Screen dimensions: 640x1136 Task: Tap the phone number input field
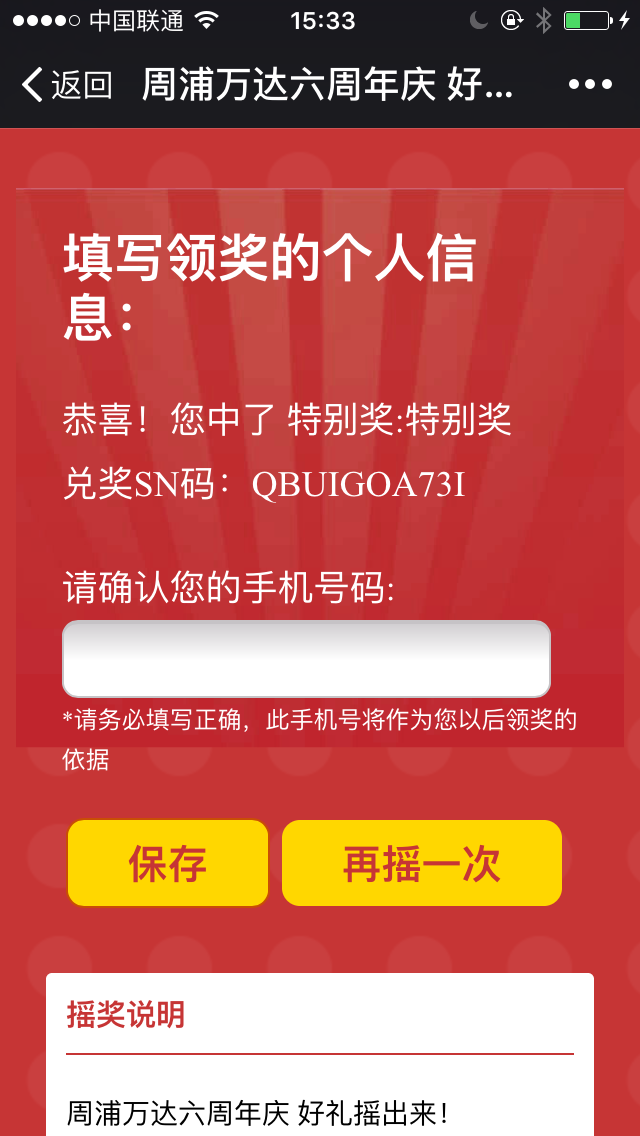click(x=306, y=659)
